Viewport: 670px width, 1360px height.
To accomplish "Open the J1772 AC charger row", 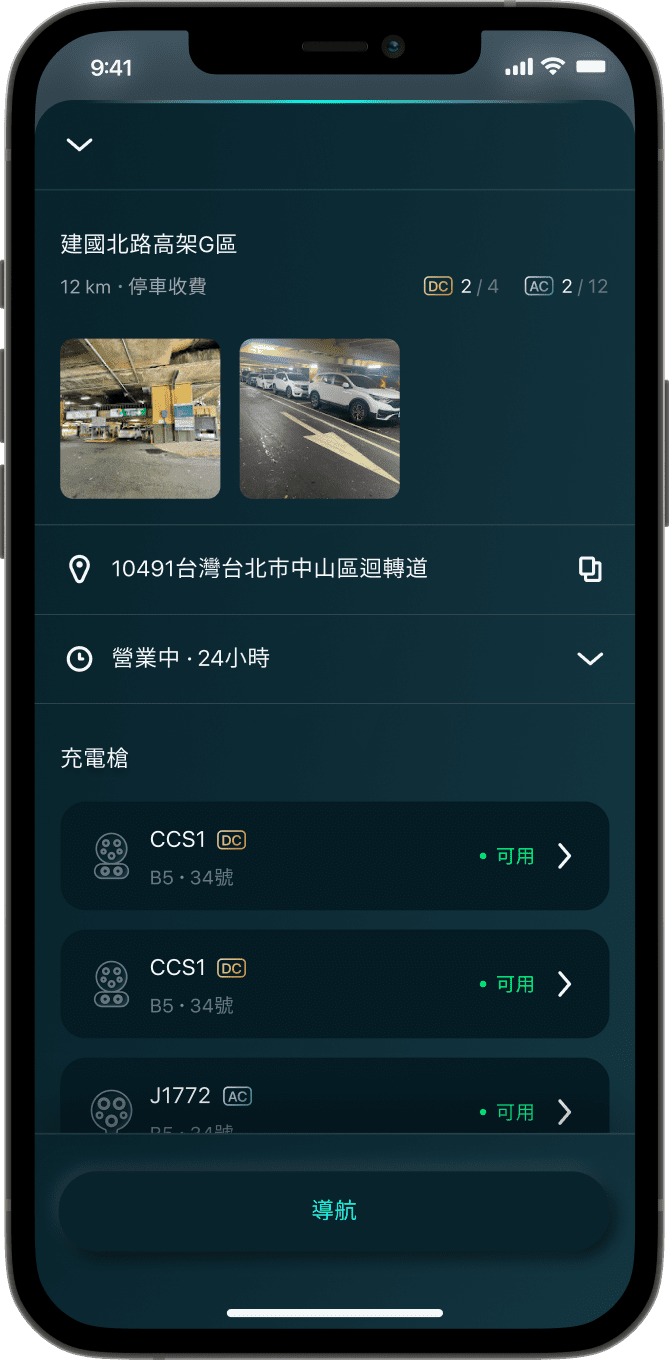I will [x=334, y=1100].
